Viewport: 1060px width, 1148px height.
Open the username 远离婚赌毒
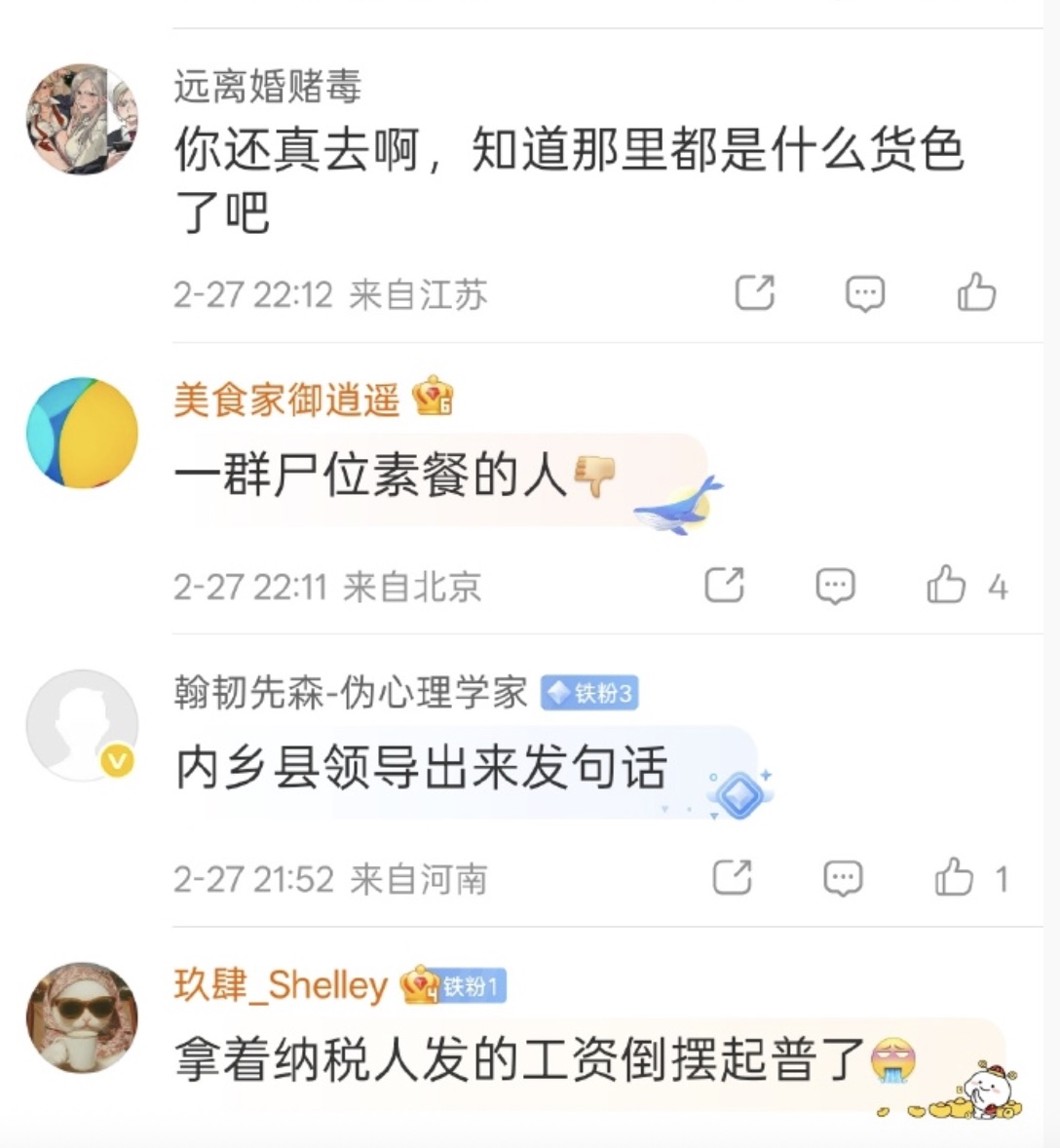click(x=268, y=87)
